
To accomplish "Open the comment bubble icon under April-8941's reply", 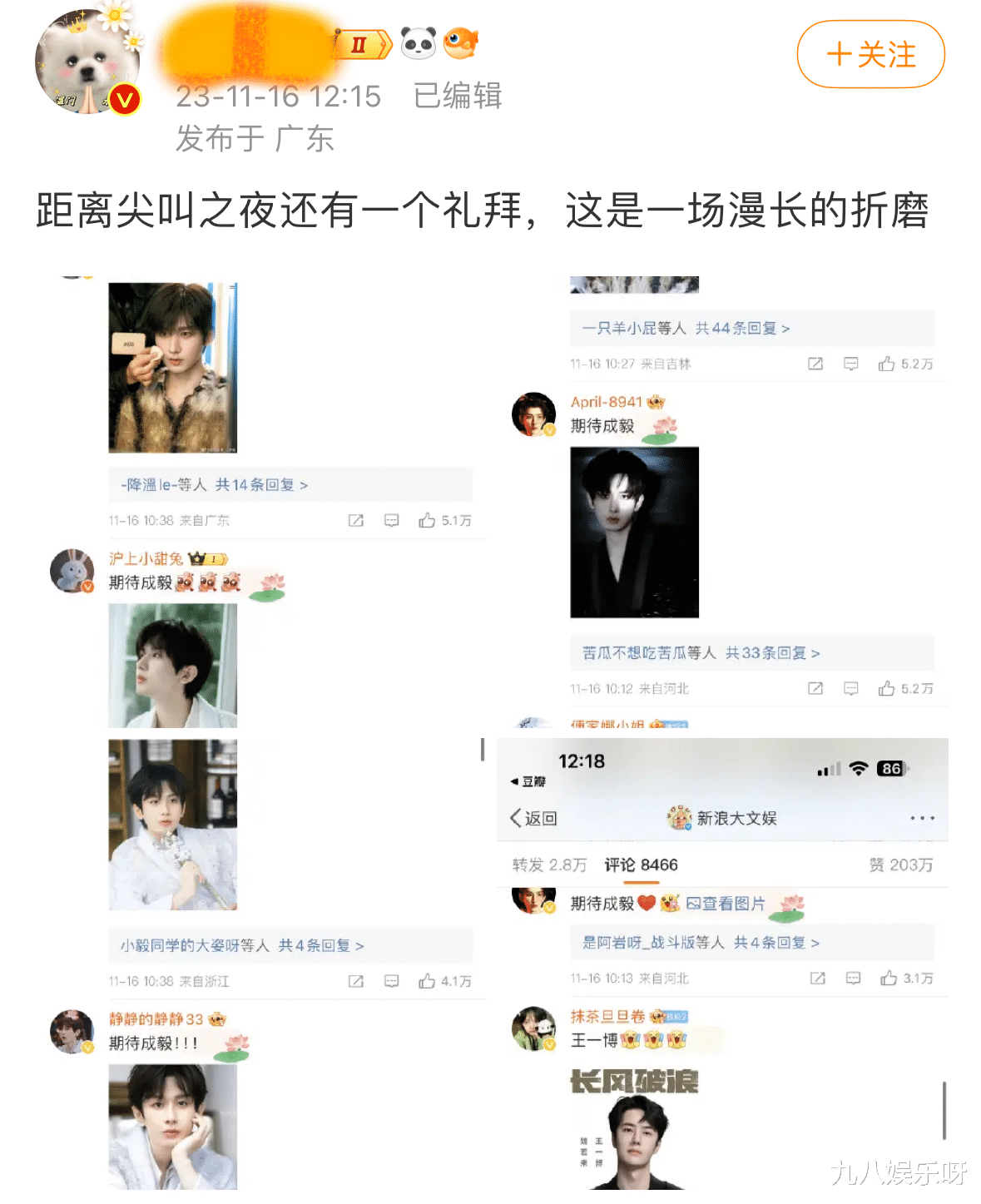I will [x=851, y=688].
